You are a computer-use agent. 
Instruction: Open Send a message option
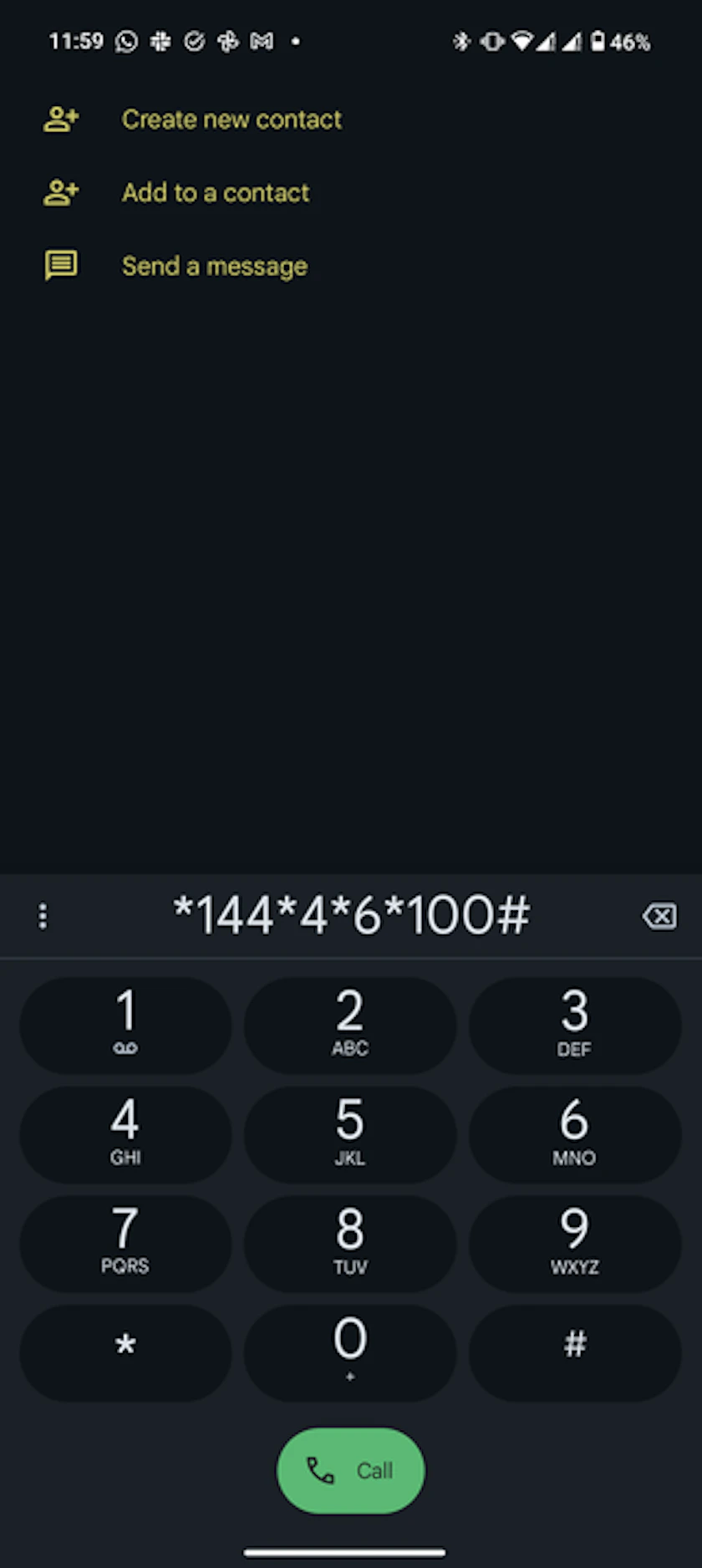[x=214, y=267]
